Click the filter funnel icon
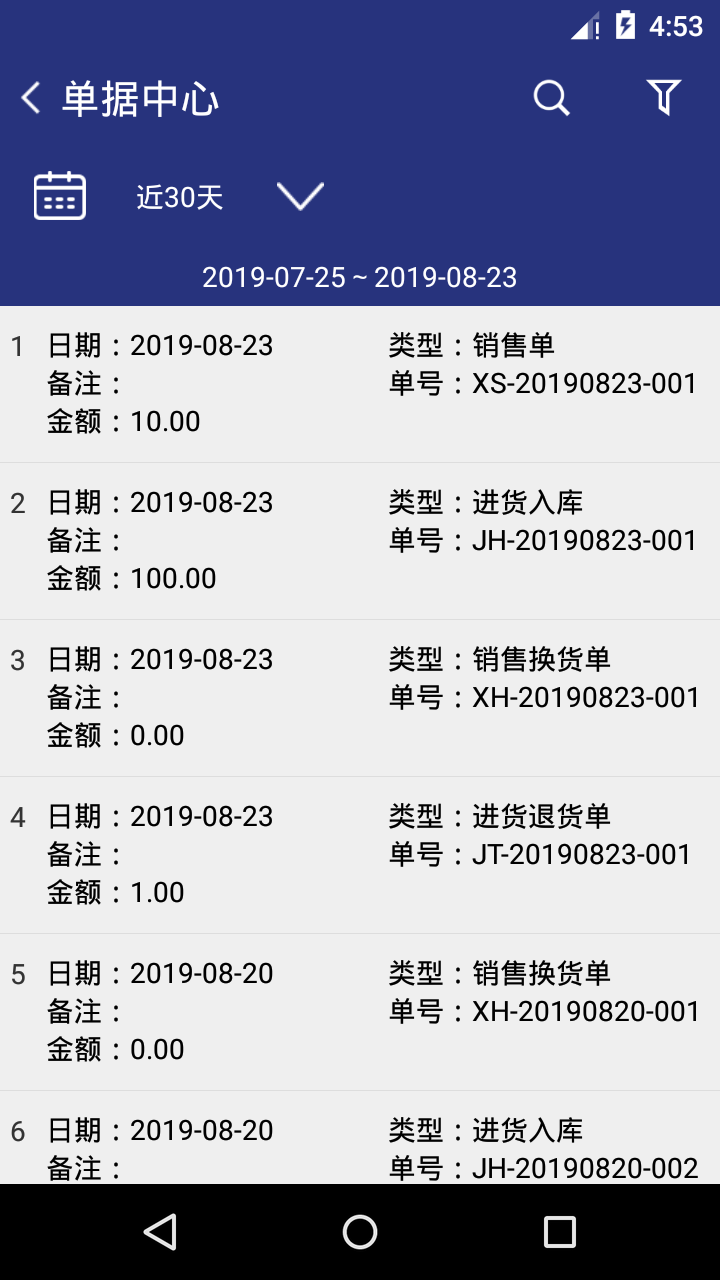 [x=663, y=98]
